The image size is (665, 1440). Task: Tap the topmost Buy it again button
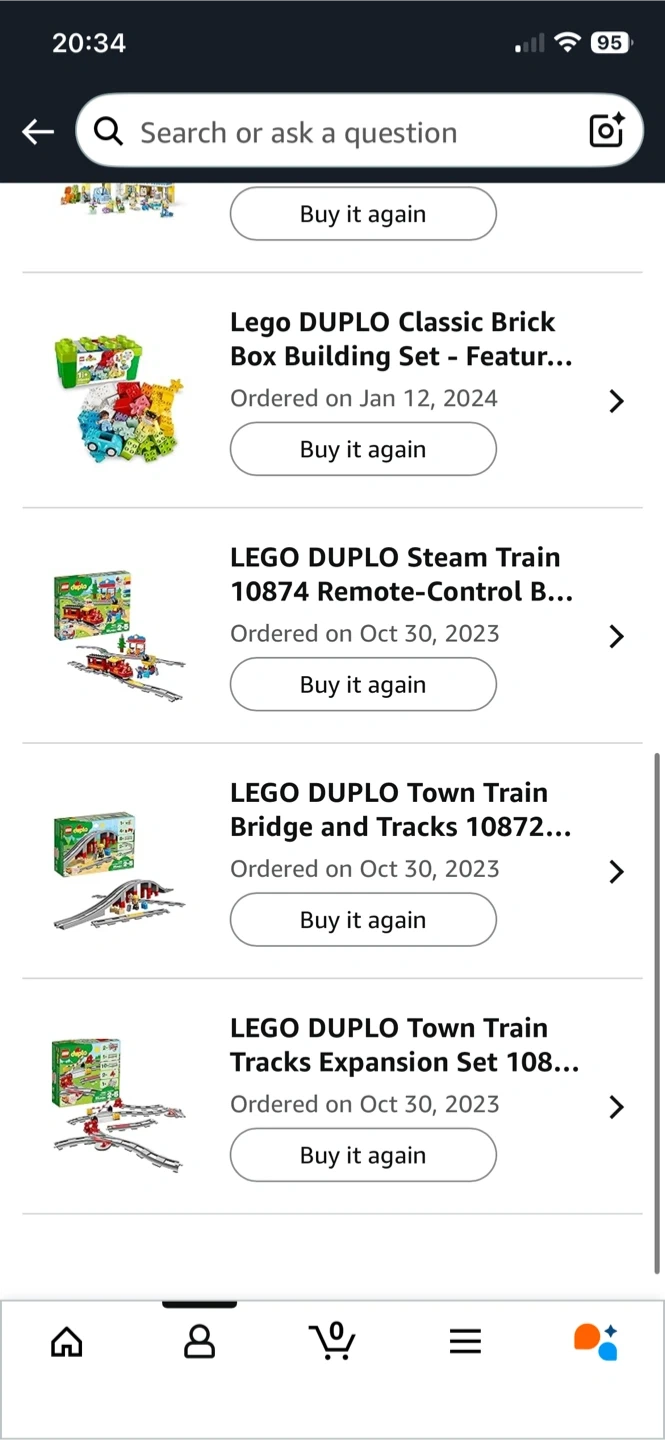363,214
